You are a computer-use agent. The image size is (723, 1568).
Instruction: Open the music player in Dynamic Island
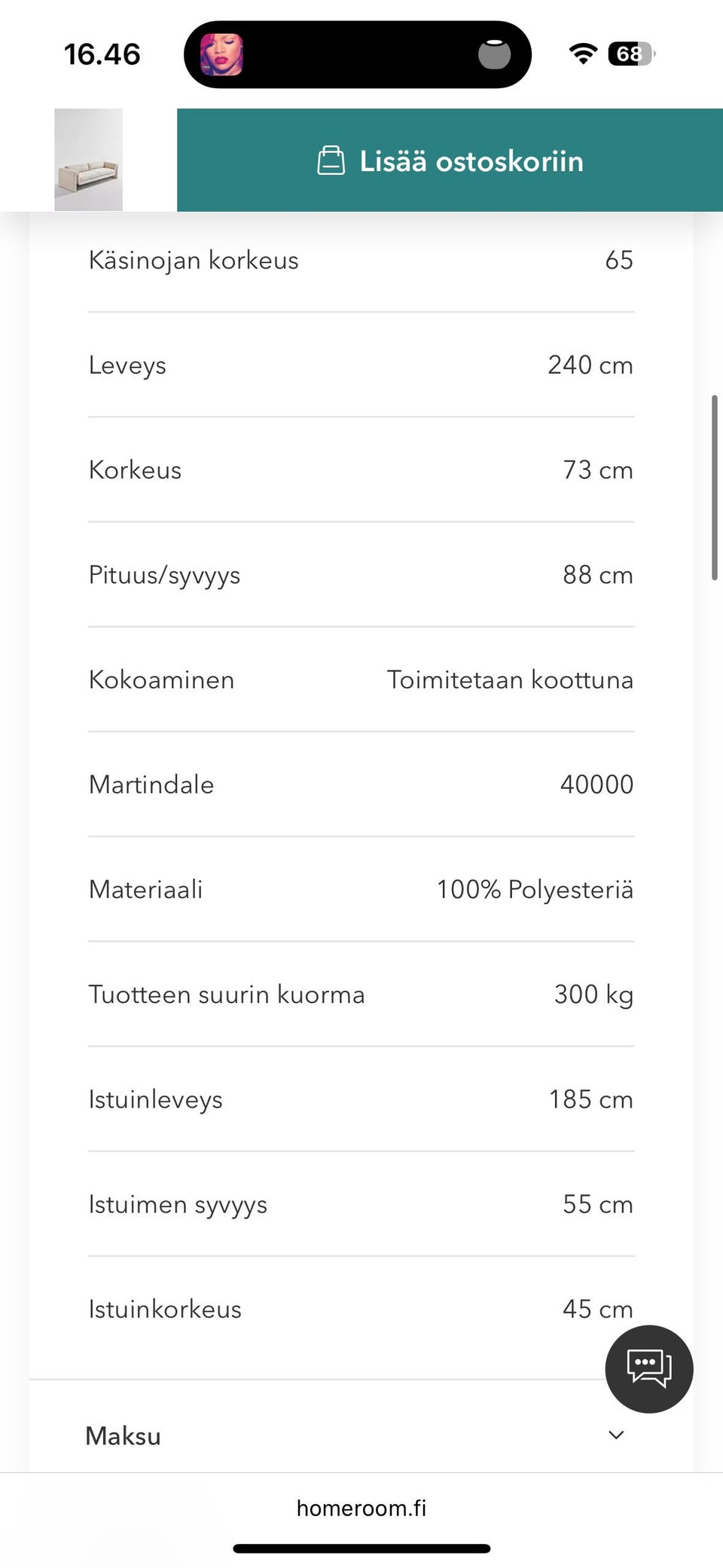pos(222,53)
